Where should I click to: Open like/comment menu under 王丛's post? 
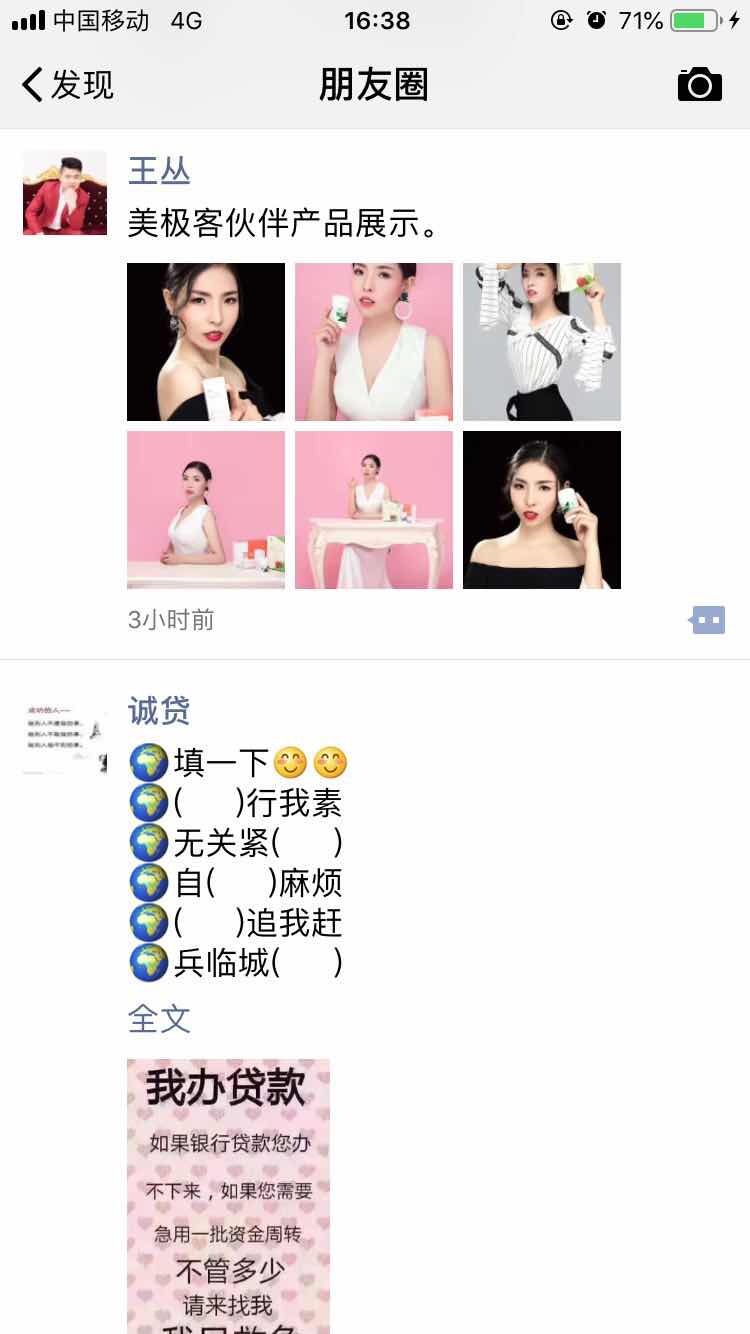(708, 620)
